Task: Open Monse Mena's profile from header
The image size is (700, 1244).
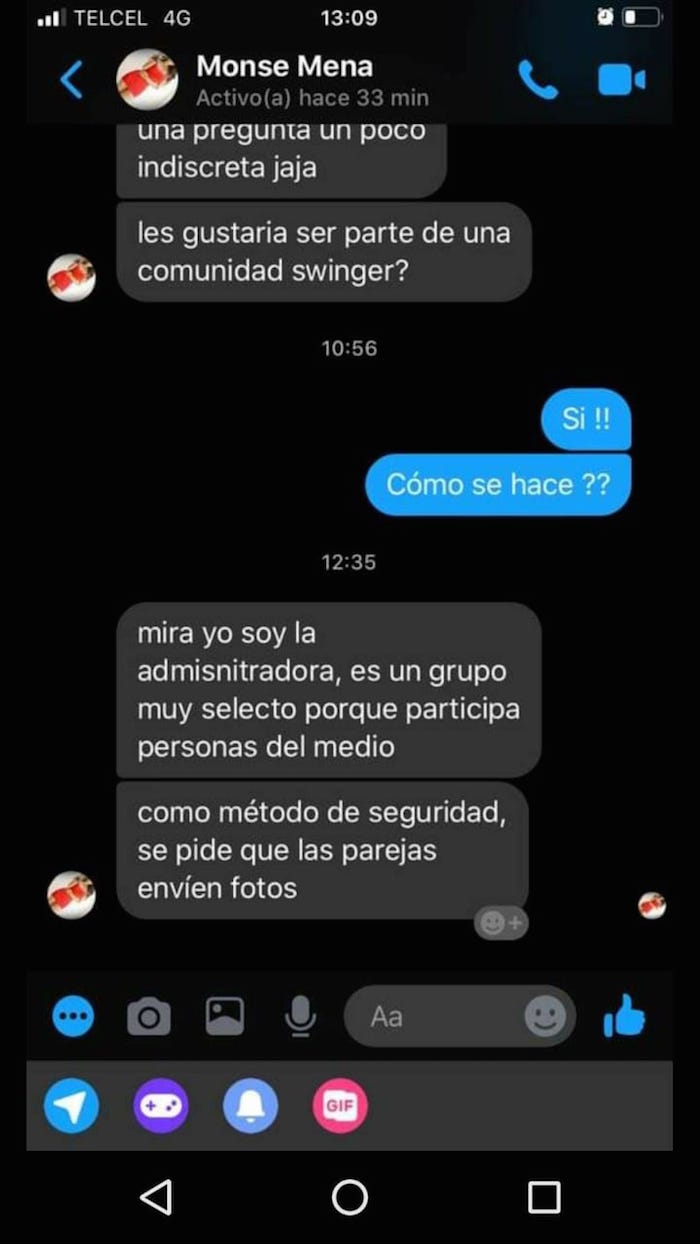Action: point(284,80)
